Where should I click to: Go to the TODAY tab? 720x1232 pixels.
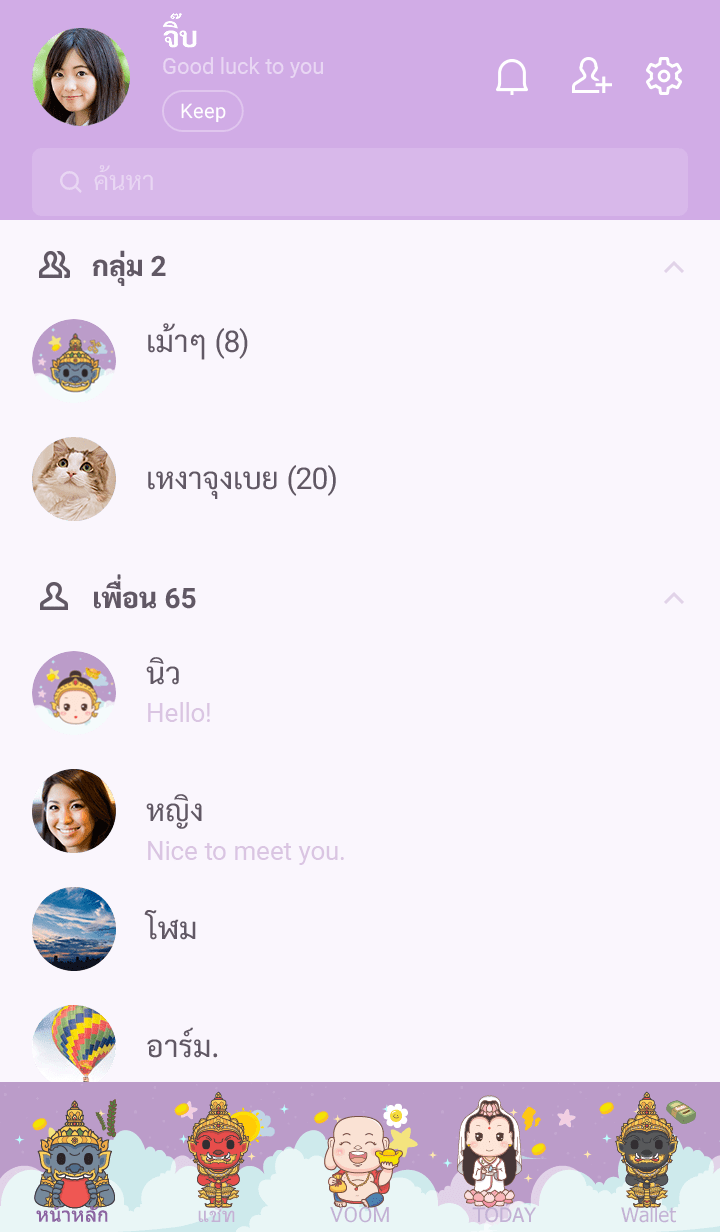click(x=504, y=1160)
